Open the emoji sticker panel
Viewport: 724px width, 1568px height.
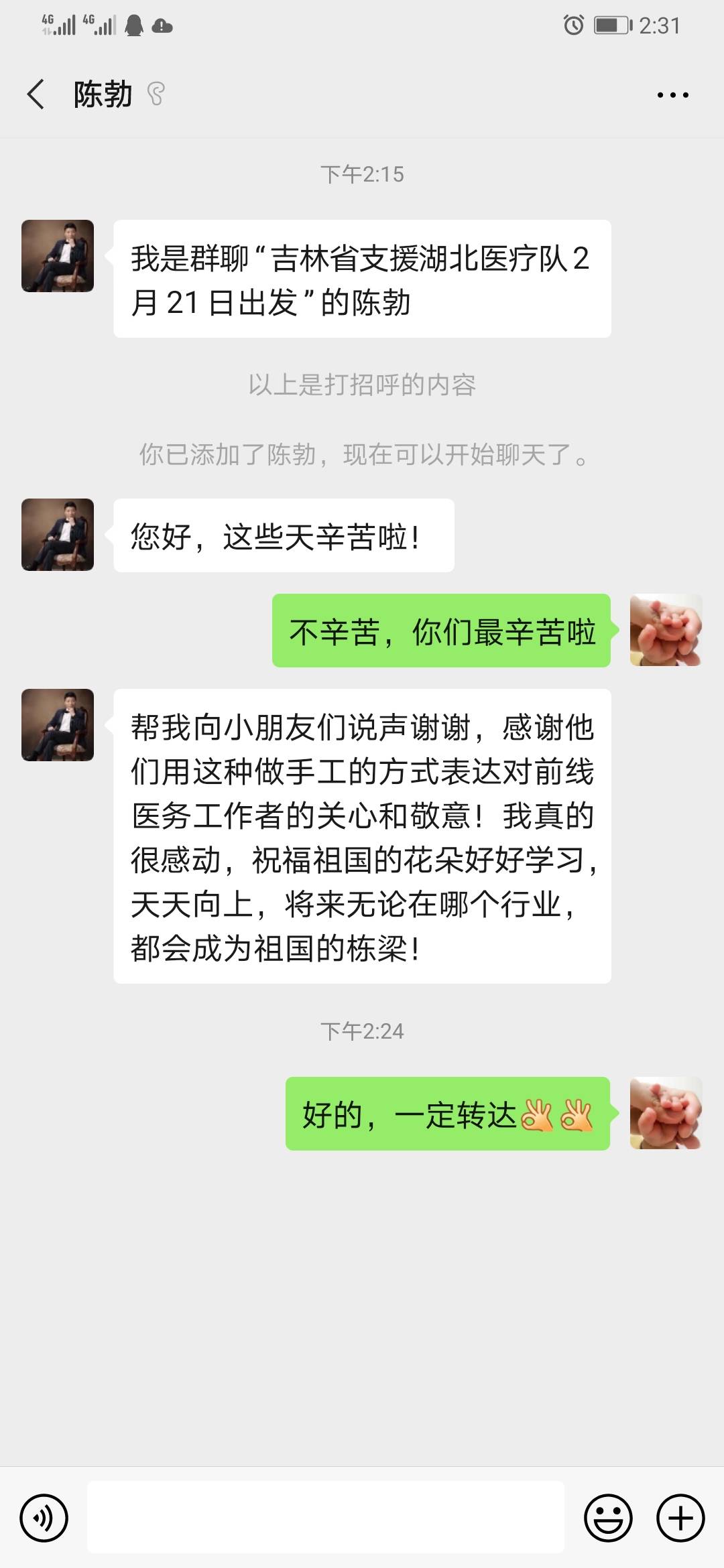pos(608,1517)
